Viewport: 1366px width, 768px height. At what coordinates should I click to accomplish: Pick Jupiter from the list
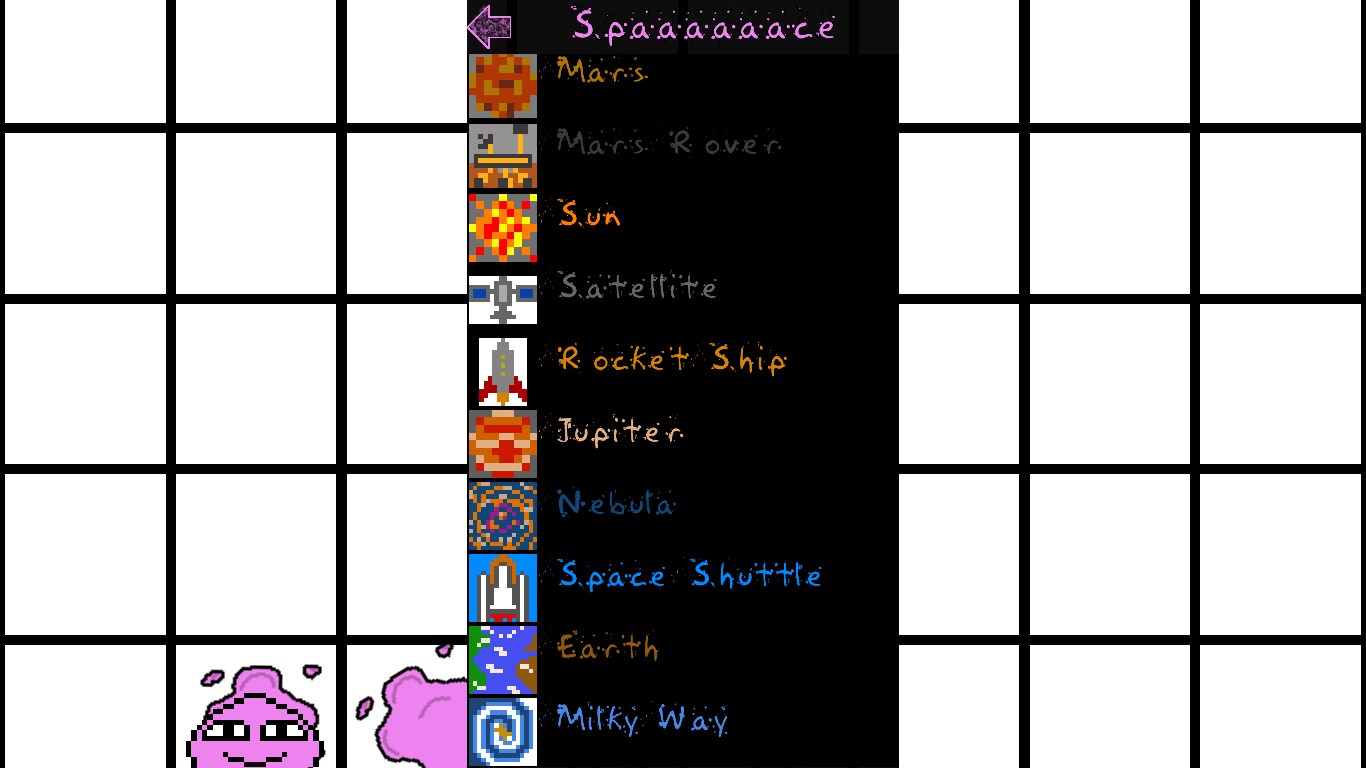pyautogui.click(x=618, y=432)
